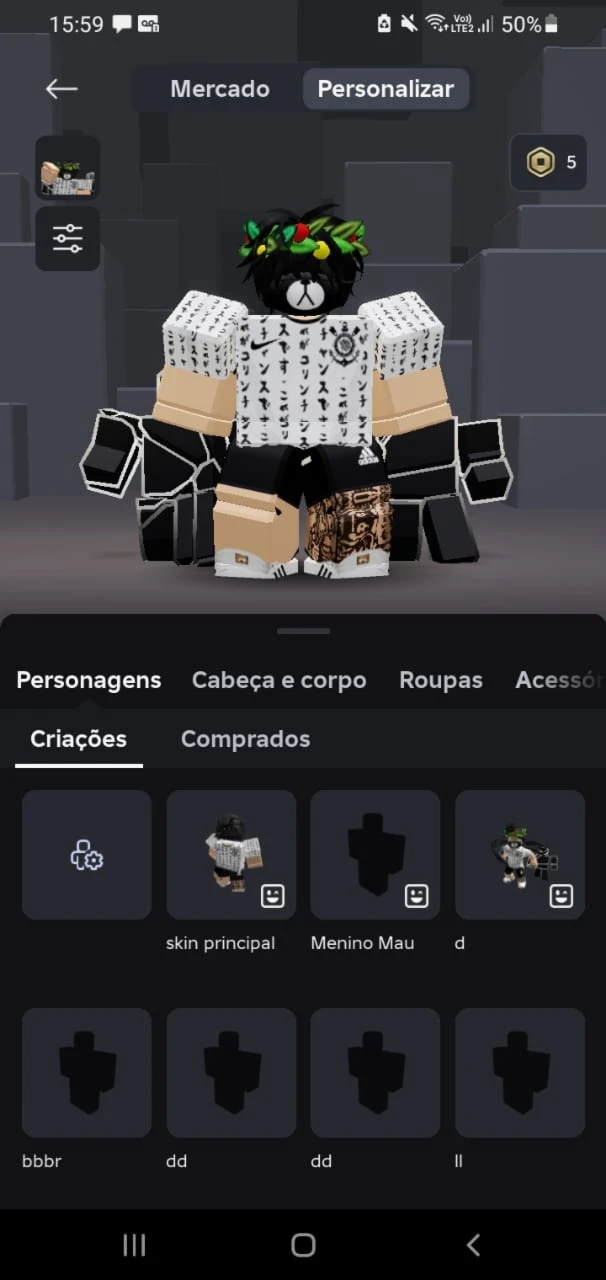606x1280 pixels.
Task: Tap the avatar preview thumbnail
Action: (67, 167)
